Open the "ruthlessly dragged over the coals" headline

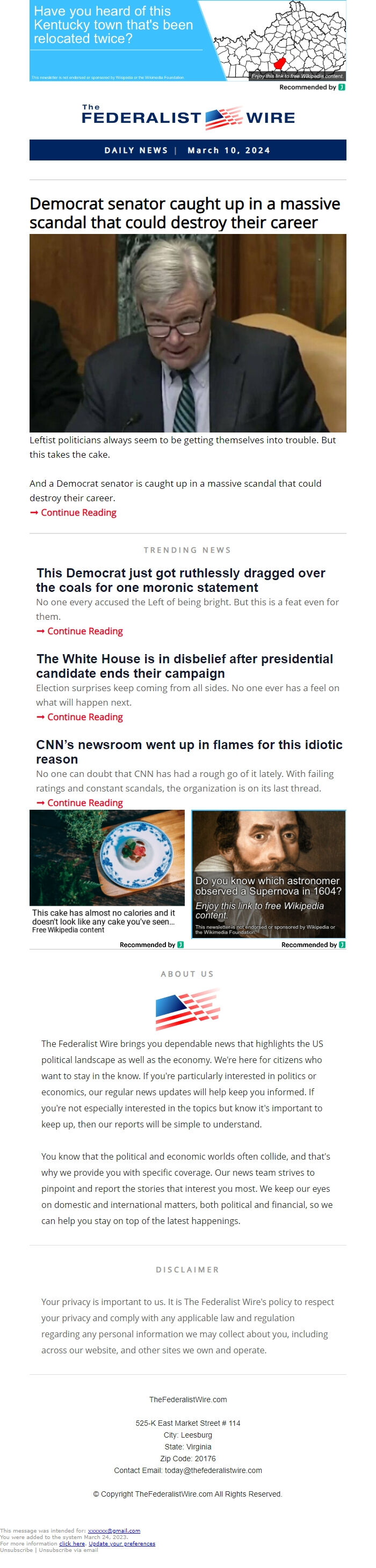[180, 580]
